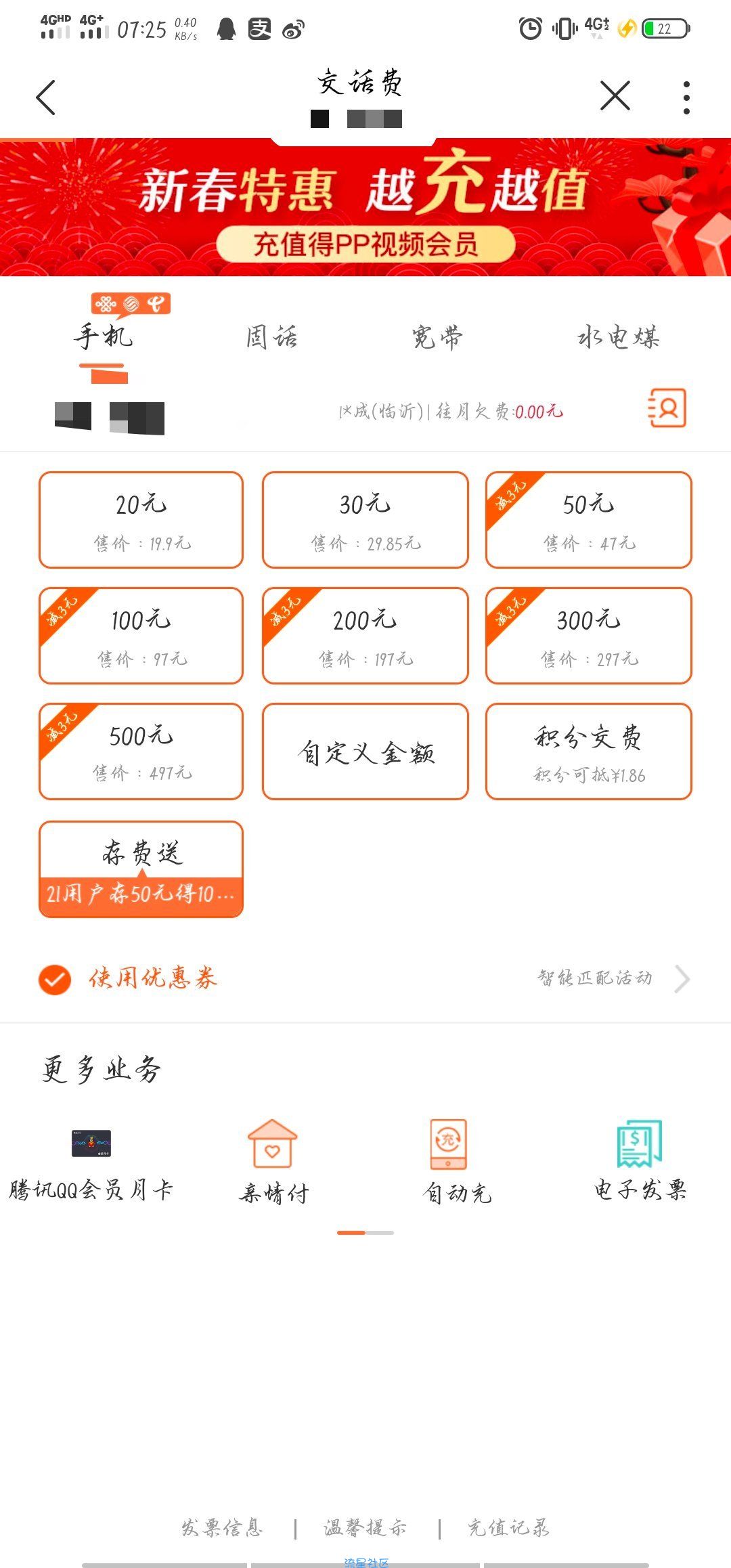Open the 新春特惠 promotion banner
The height and width of the screenshot is (1568, 731).
pyautogui.click(x=365, y=207)
